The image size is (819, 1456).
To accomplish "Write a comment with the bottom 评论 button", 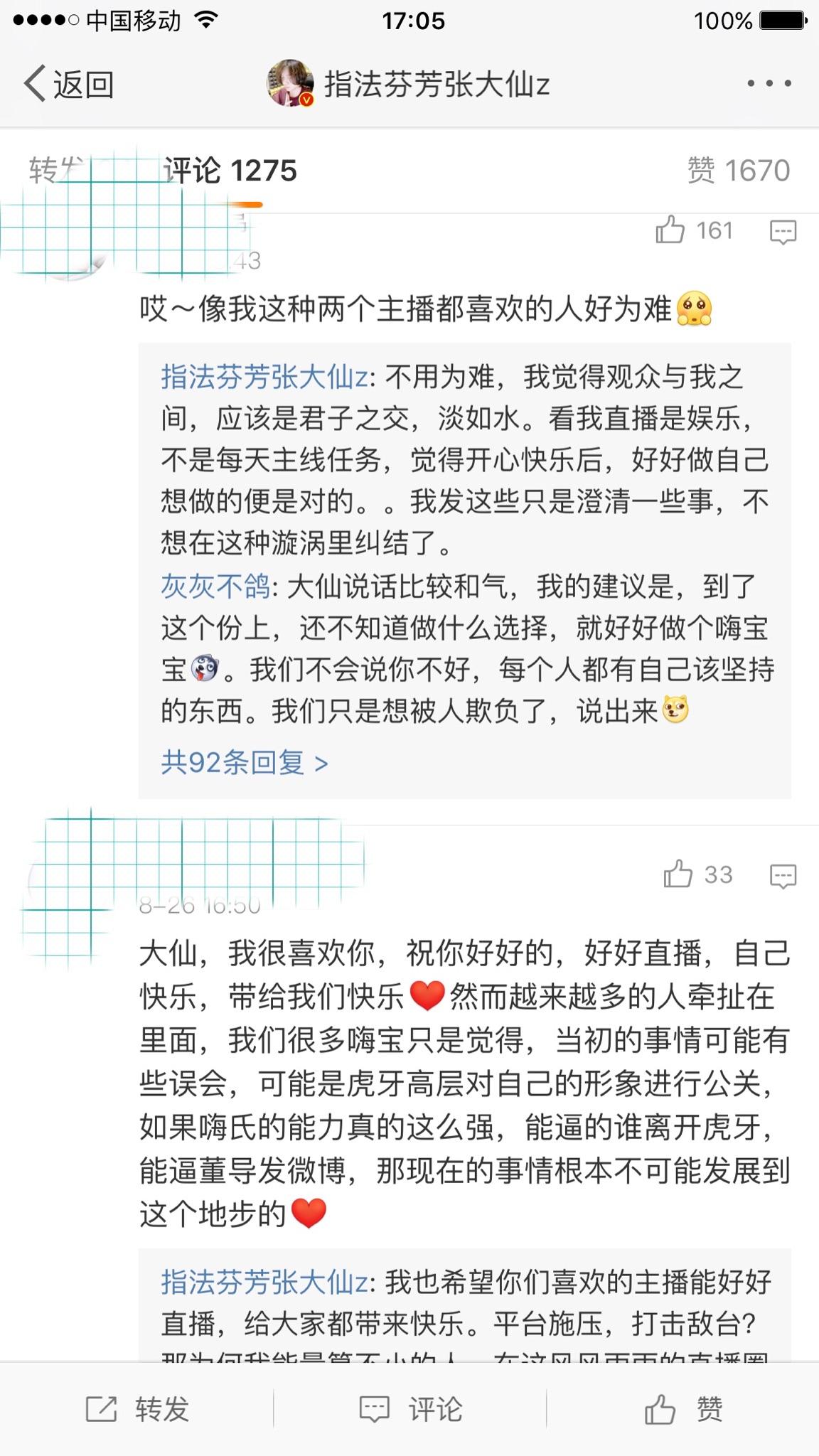I will click(x=410, y=1408).
